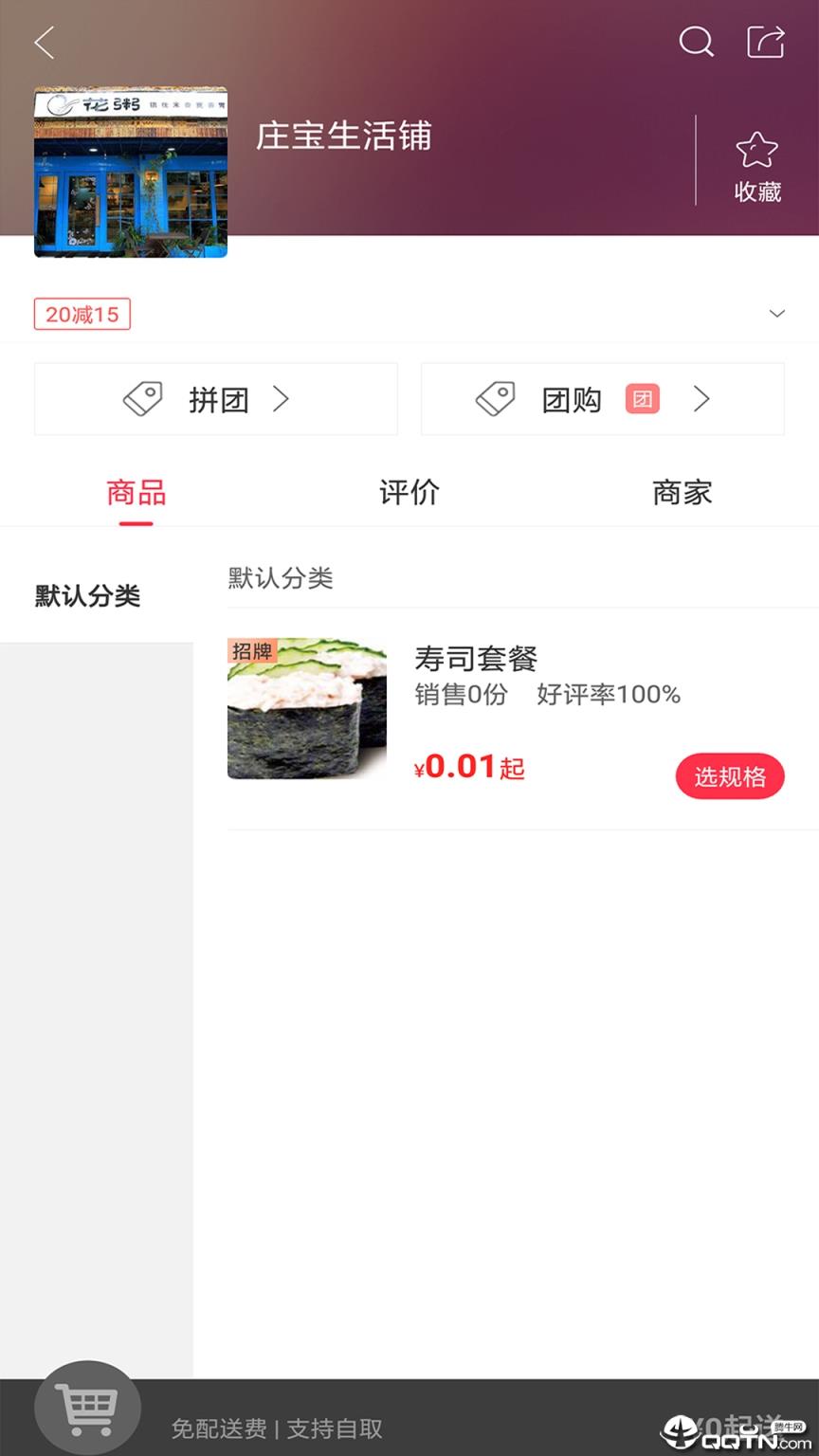Tap the 招牌 signature dish badge
The height and width of the screenshot is (1456, 819).
(x=251, y=652)
